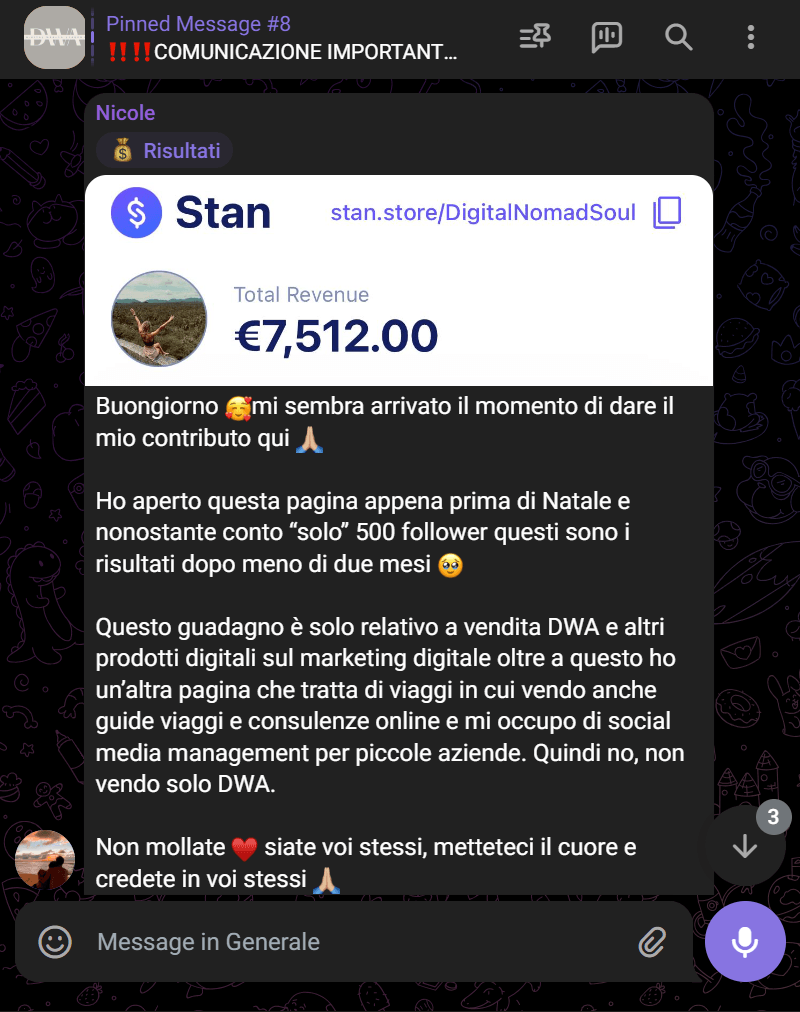
Task: Jump to latest unread messages
Action: [745, 846]
